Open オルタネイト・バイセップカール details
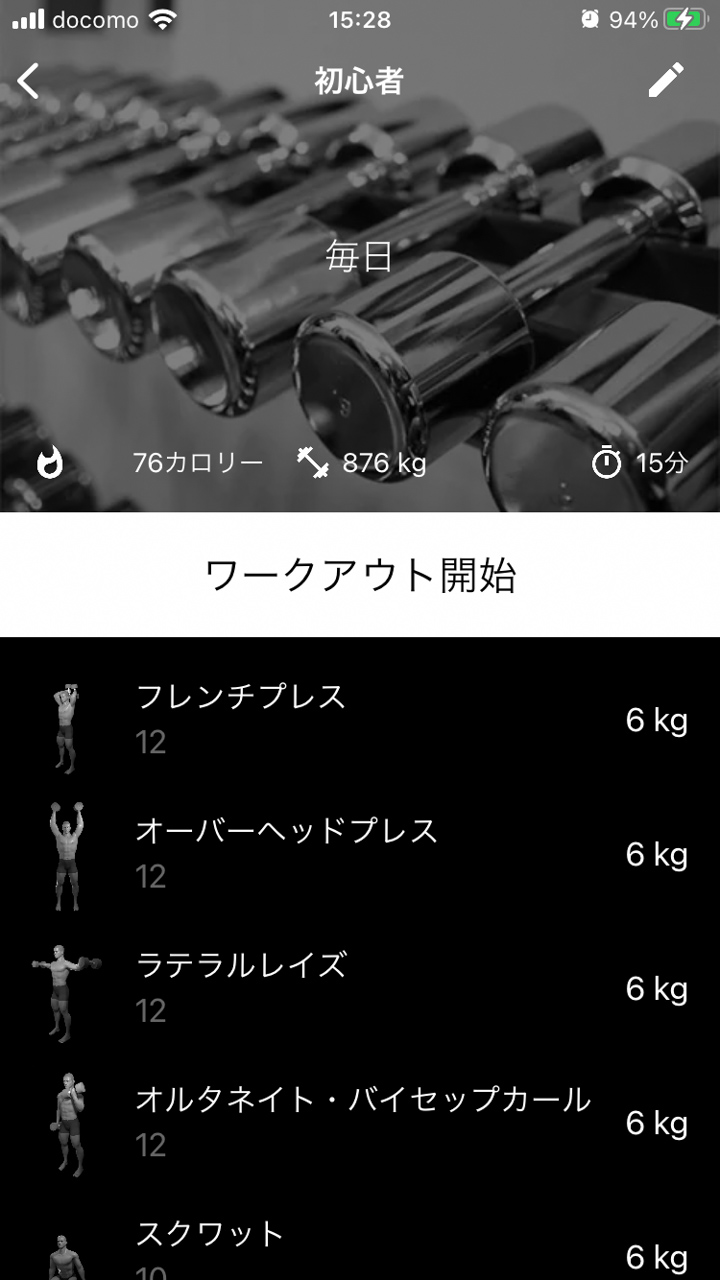 360,1122
